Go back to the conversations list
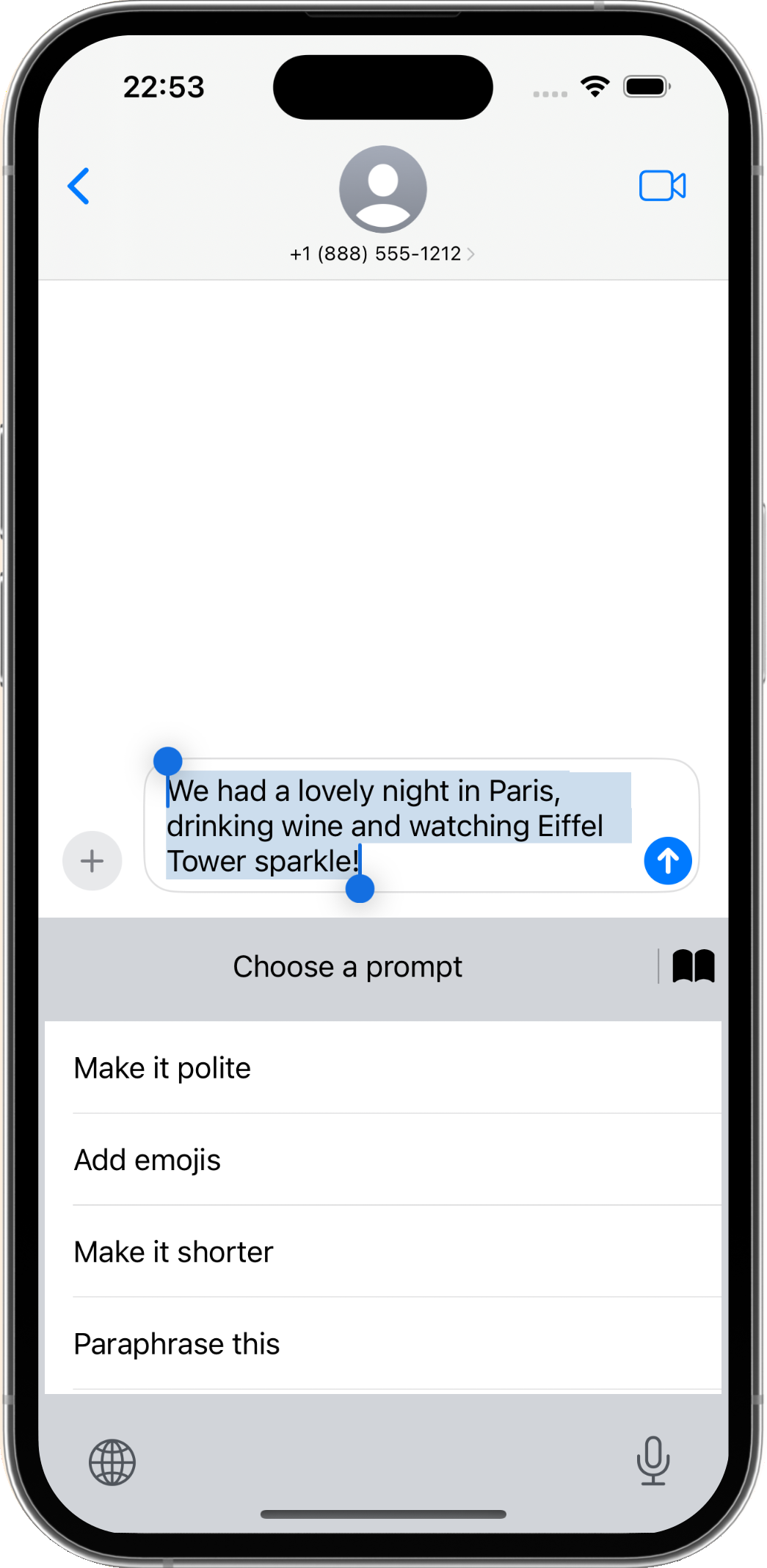This screenshot has width=767, height=1568. [79, 186]
